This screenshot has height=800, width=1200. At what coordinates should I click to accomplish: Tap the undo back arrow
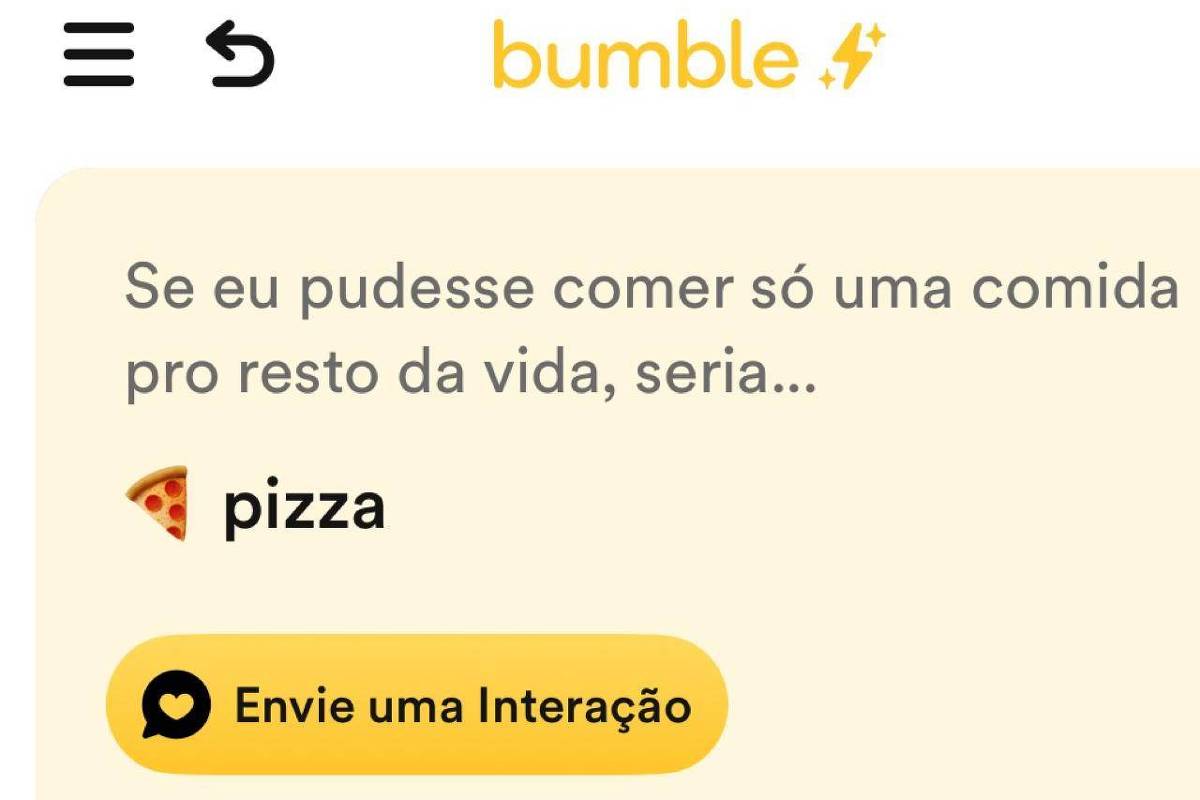point(239,56)
